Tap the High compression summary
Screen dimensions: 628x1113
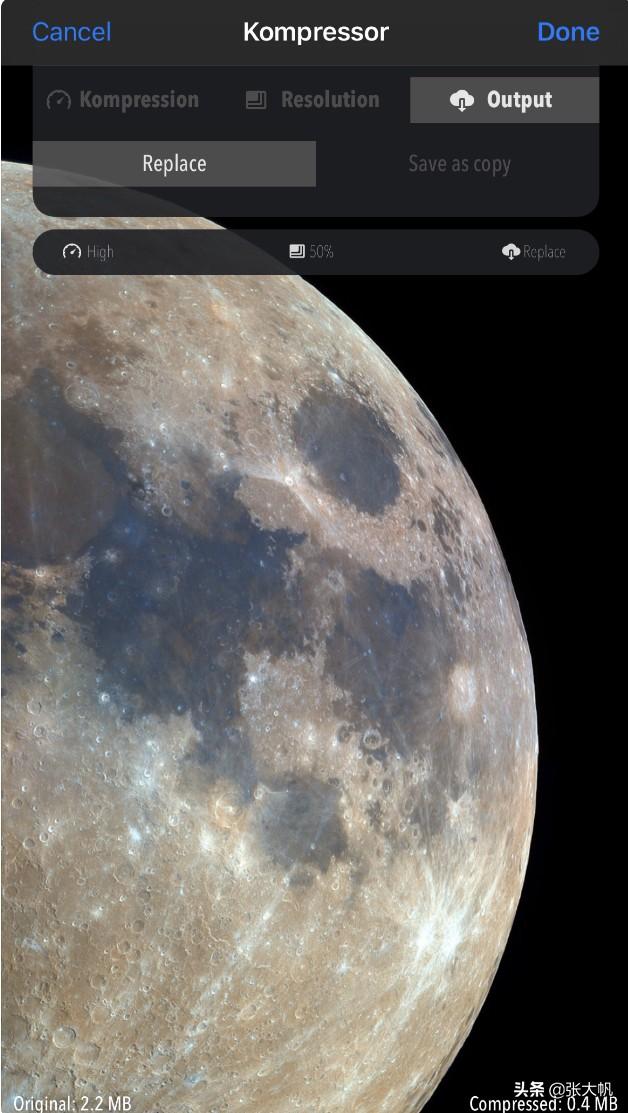88,252
